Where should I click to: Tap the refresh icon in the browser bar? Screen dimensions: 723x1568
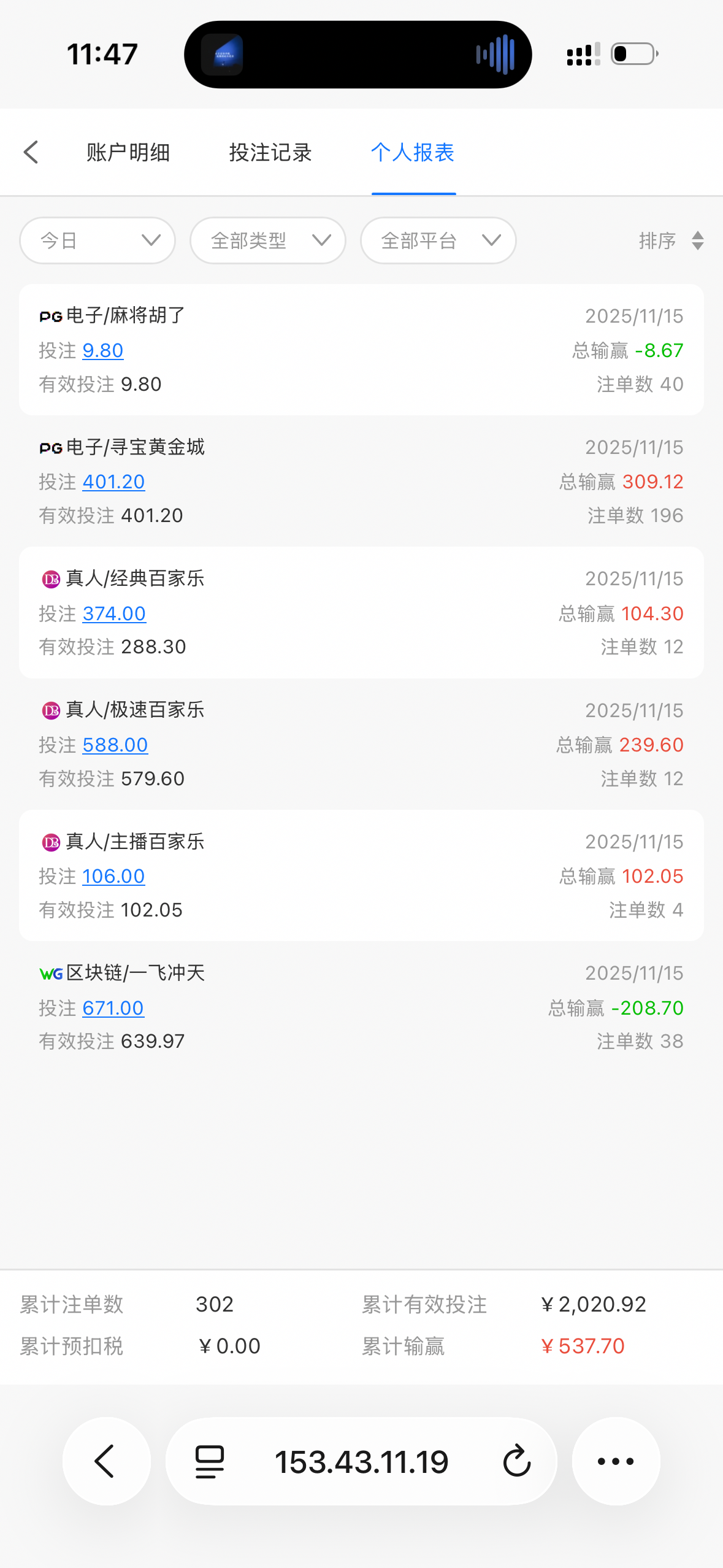pyautogui.click(x=517, y=1461)
